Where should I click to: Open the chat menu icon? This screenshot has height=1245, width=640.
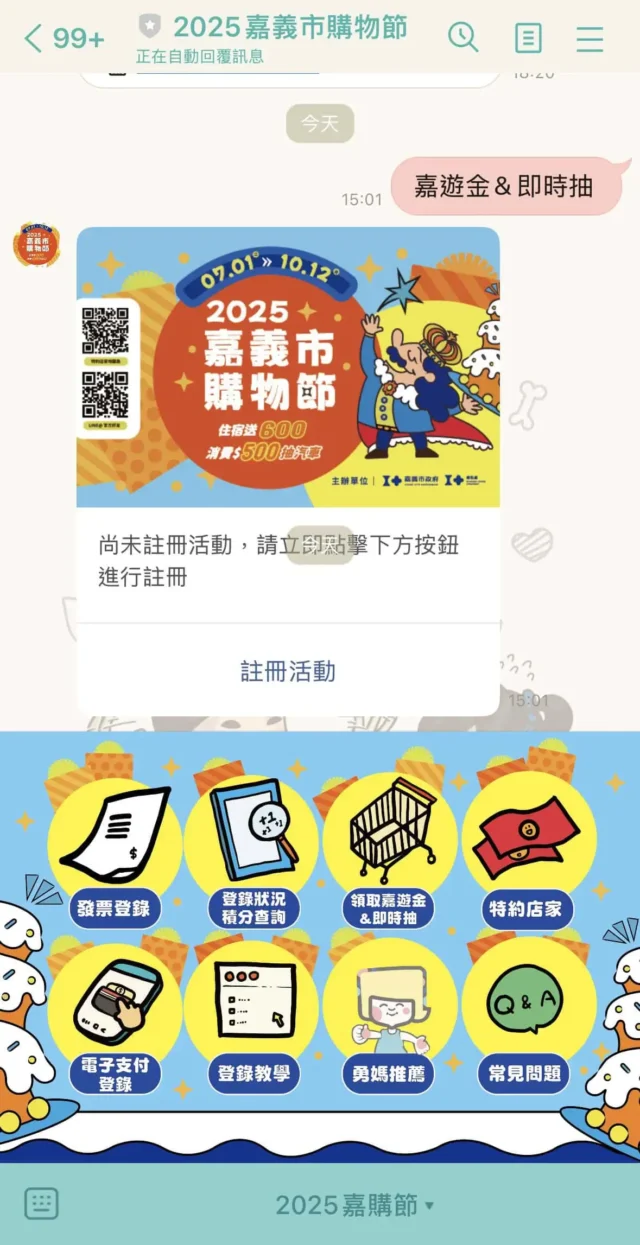[x=590, y=38]
